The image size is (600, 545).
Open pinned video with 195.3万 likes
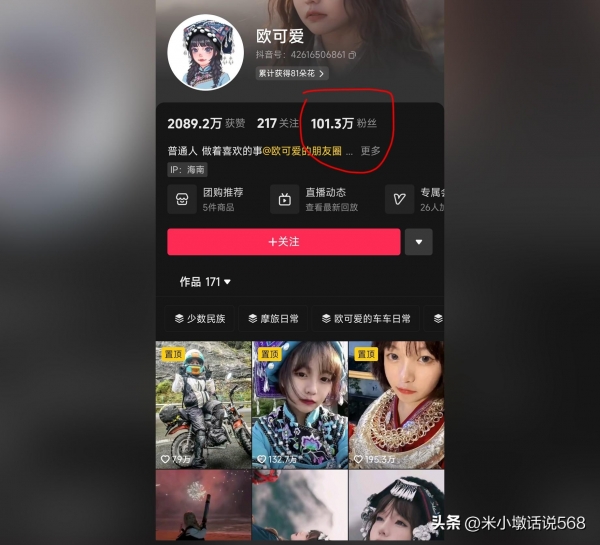(396, 404)
